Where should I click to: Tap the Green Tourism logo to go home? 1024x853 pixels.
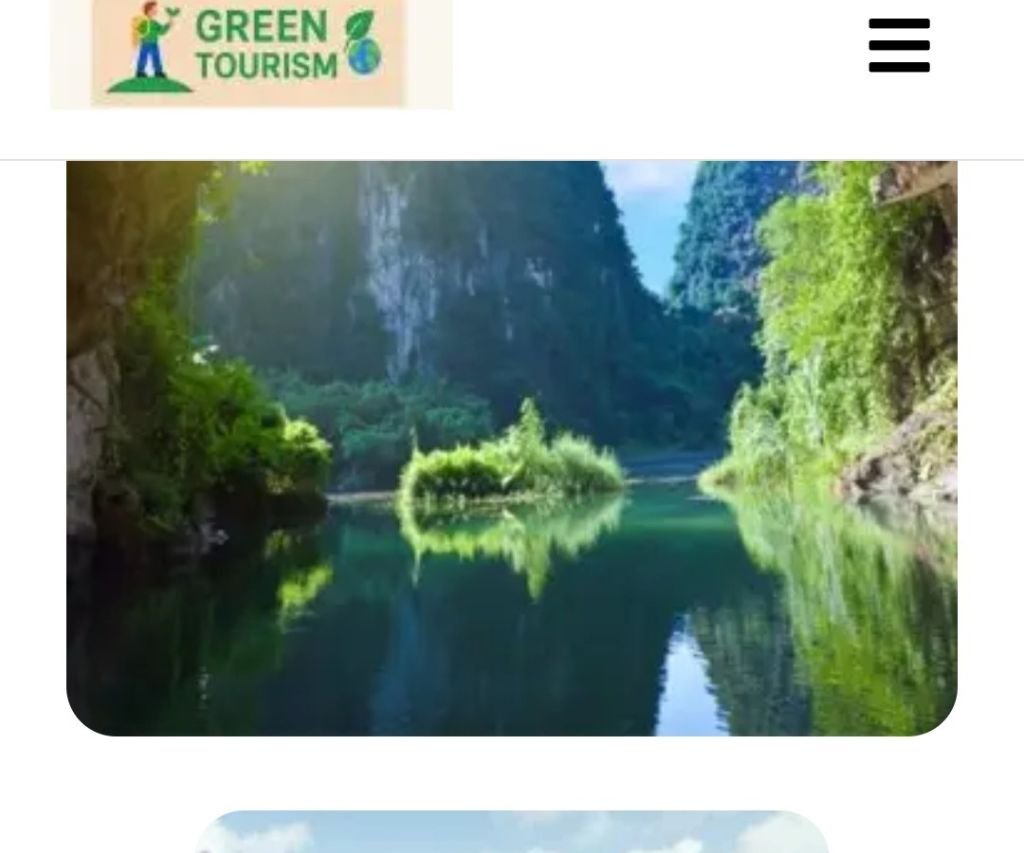click(251, 52)
